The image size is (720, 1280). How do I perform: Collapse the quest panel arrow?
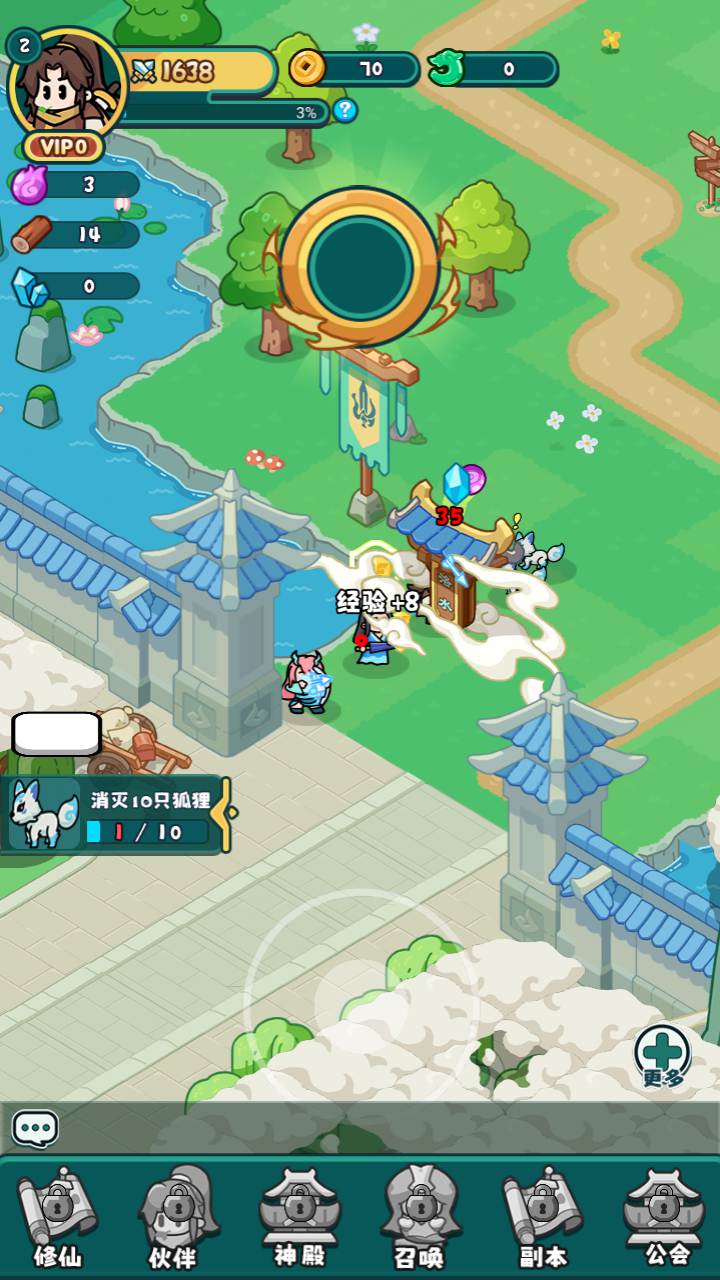pyautogui.click(x=229, y=814)
